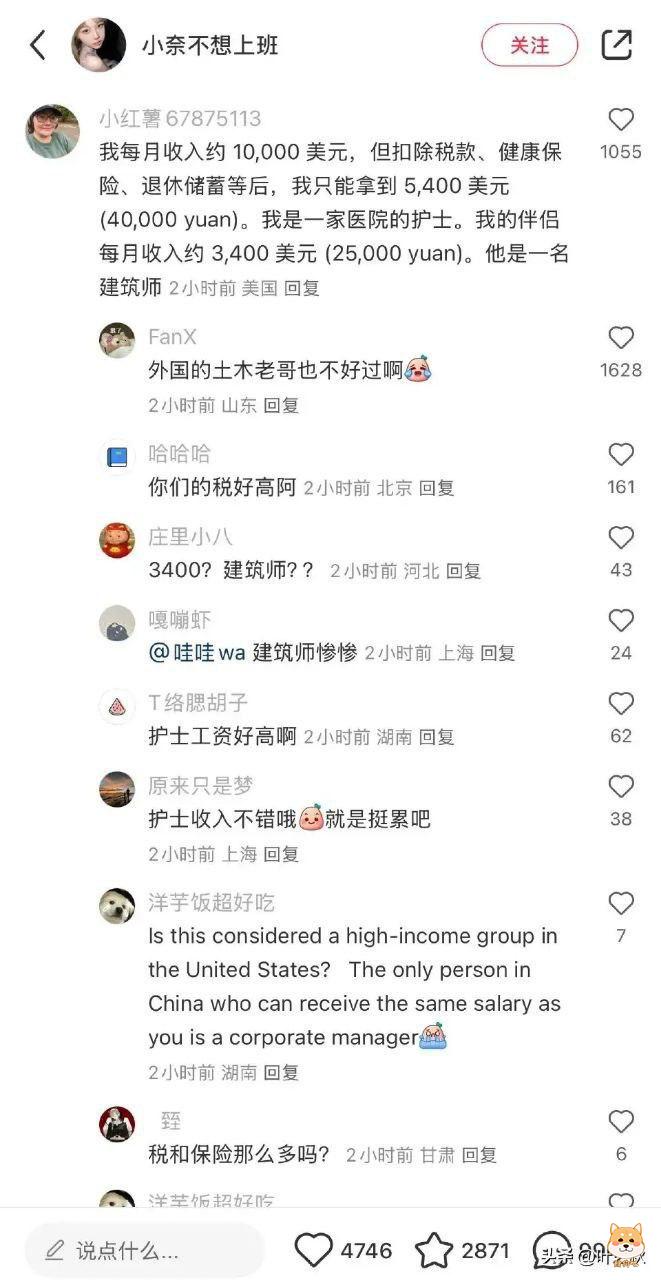Like T络腮胡子's comment
The image size is (661, 1280).
point(621,704)
